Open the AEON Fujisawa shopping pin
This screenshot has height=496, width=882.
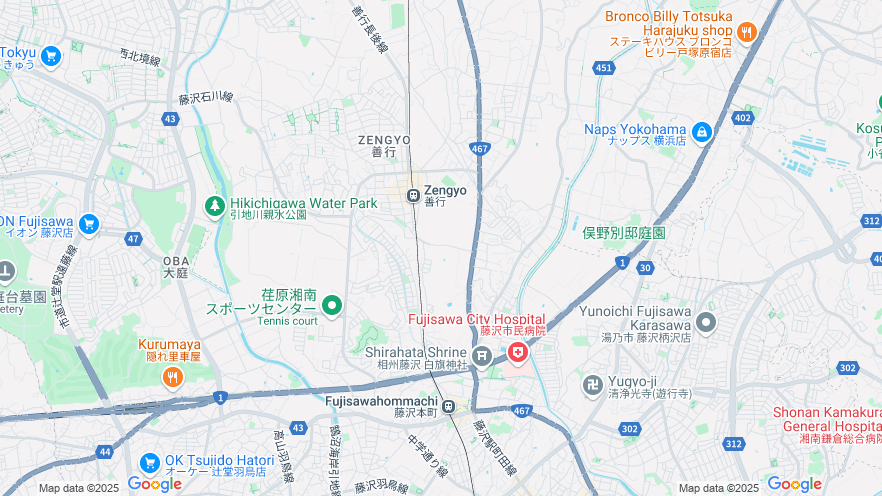point(89,224)
